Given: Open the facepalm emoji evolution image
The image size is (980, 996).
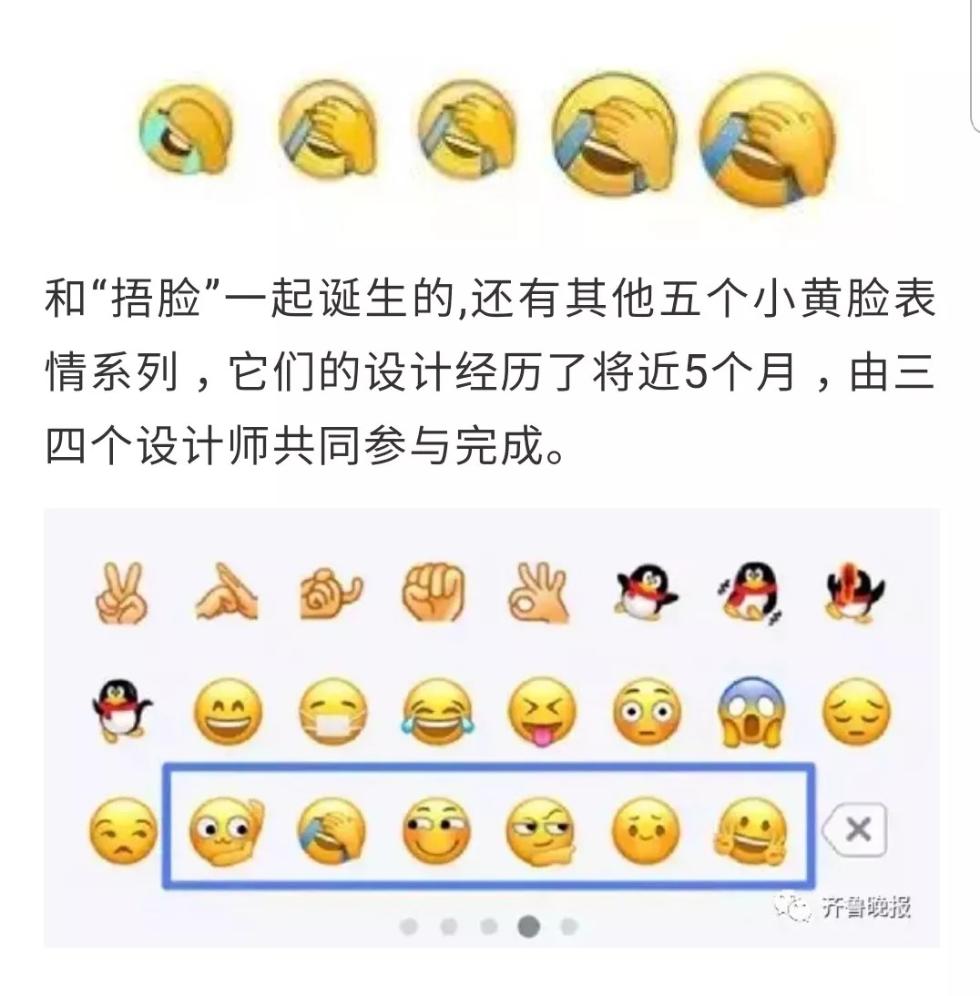Looking at the screenshot, I should click(x=487, y=137).
